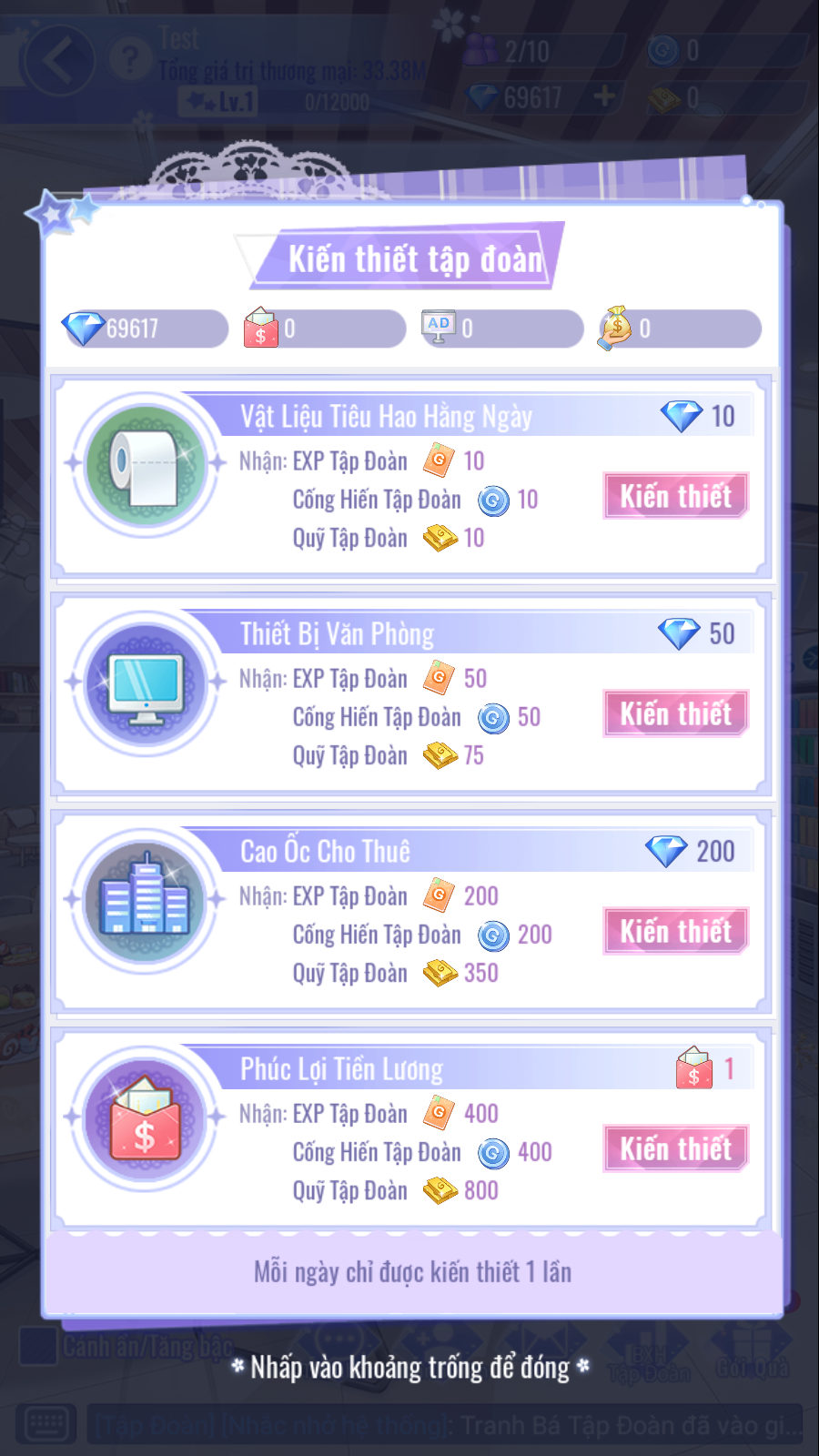Tap Kiến thiết for Thiết Bị Văn Phòng
This screenshot has width=819, height=1456.
[675, 713]
